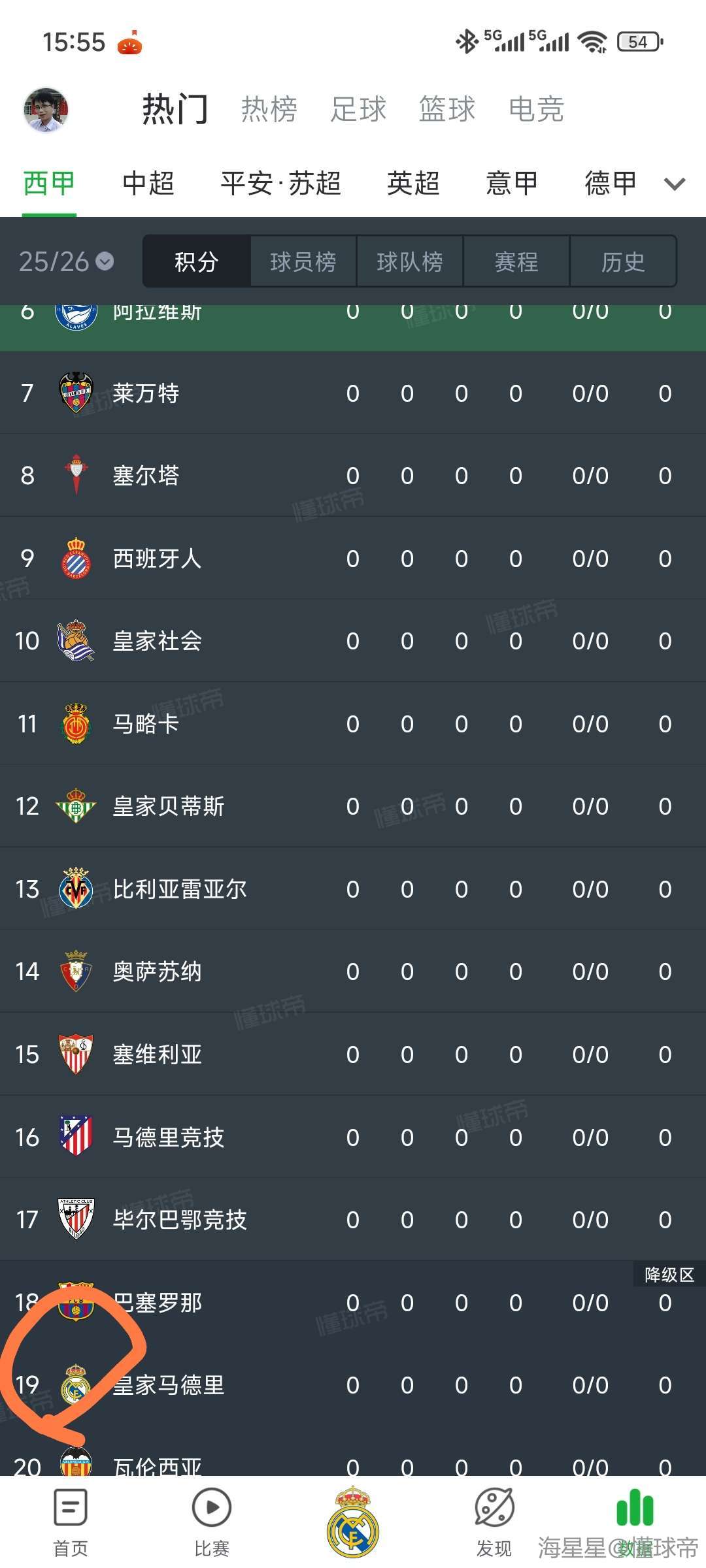The image size is (706, 1568).
Task: Switch to the 篮球 tab
Action: [447, 109]
